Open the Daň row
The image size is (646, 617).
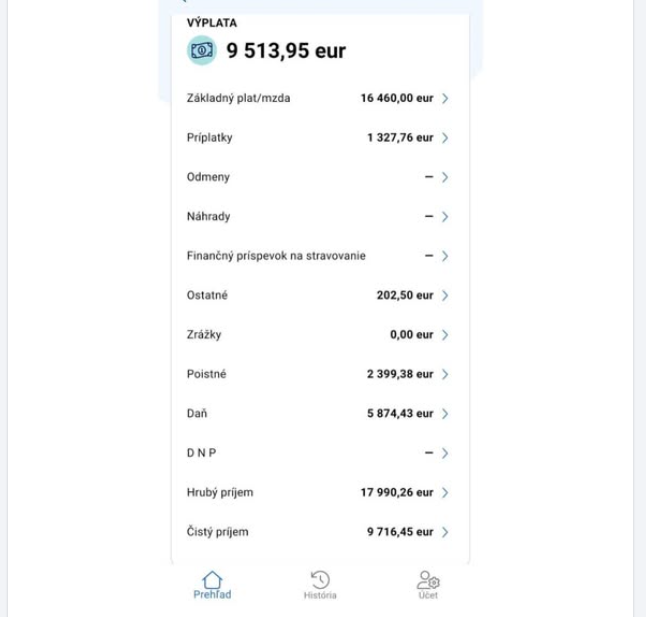coord(318,413)
